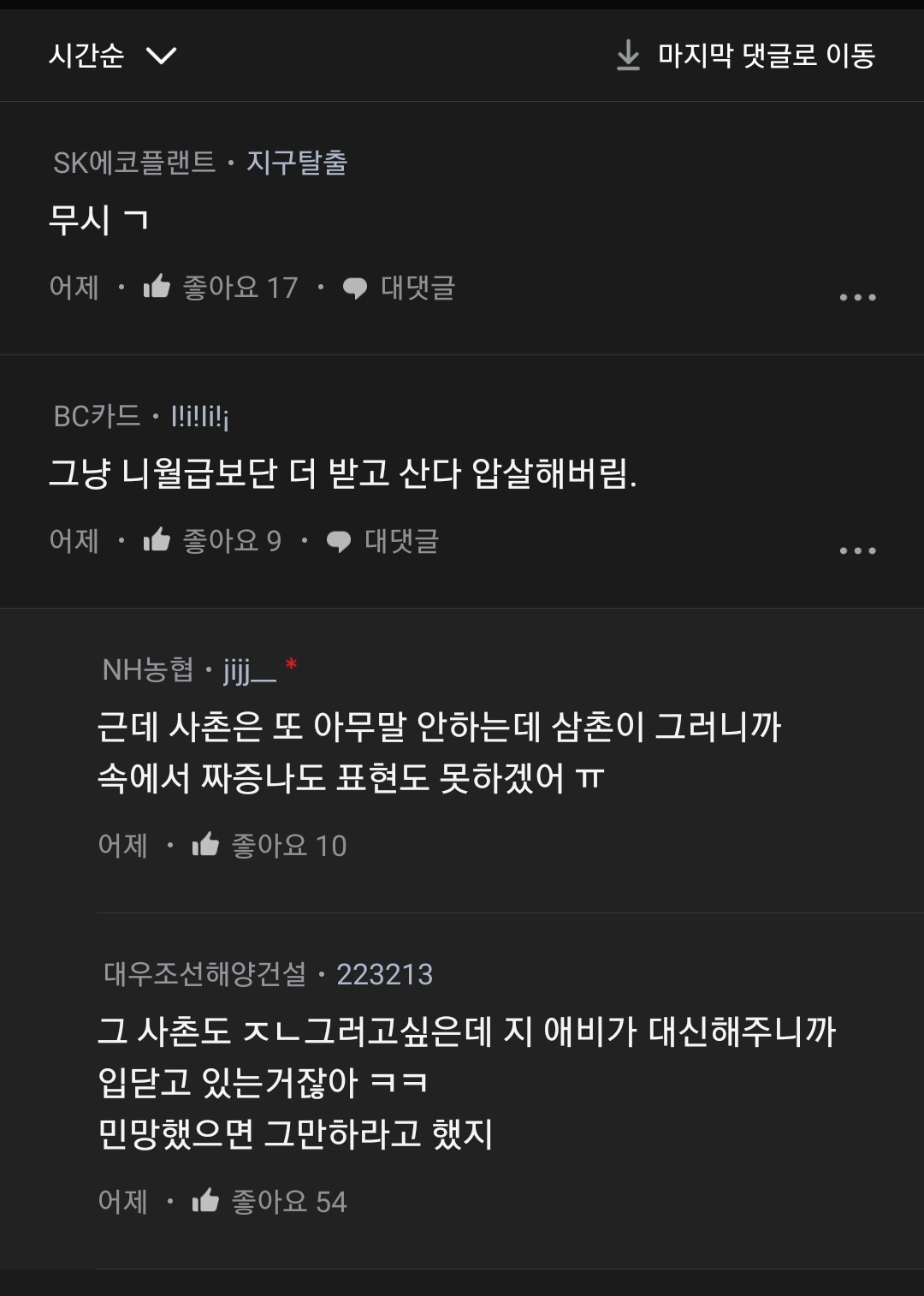Reply to the SK에코플랜트 comment with 대댓글

(399, 288)
